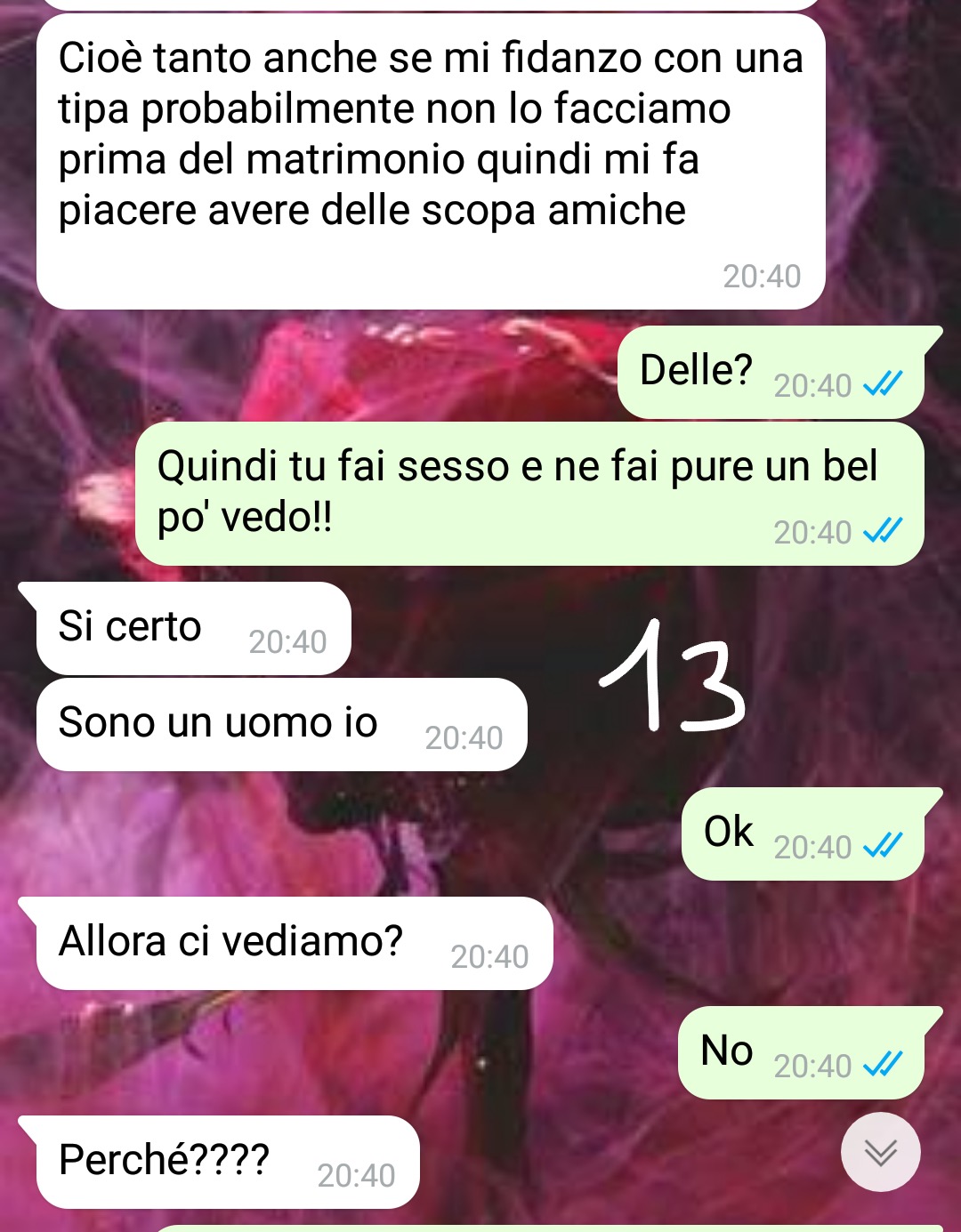This screenshot has height=1232, width=961.
Task: Jump to the latest messages with the down arrow
Action: (x=880, y=1152)
